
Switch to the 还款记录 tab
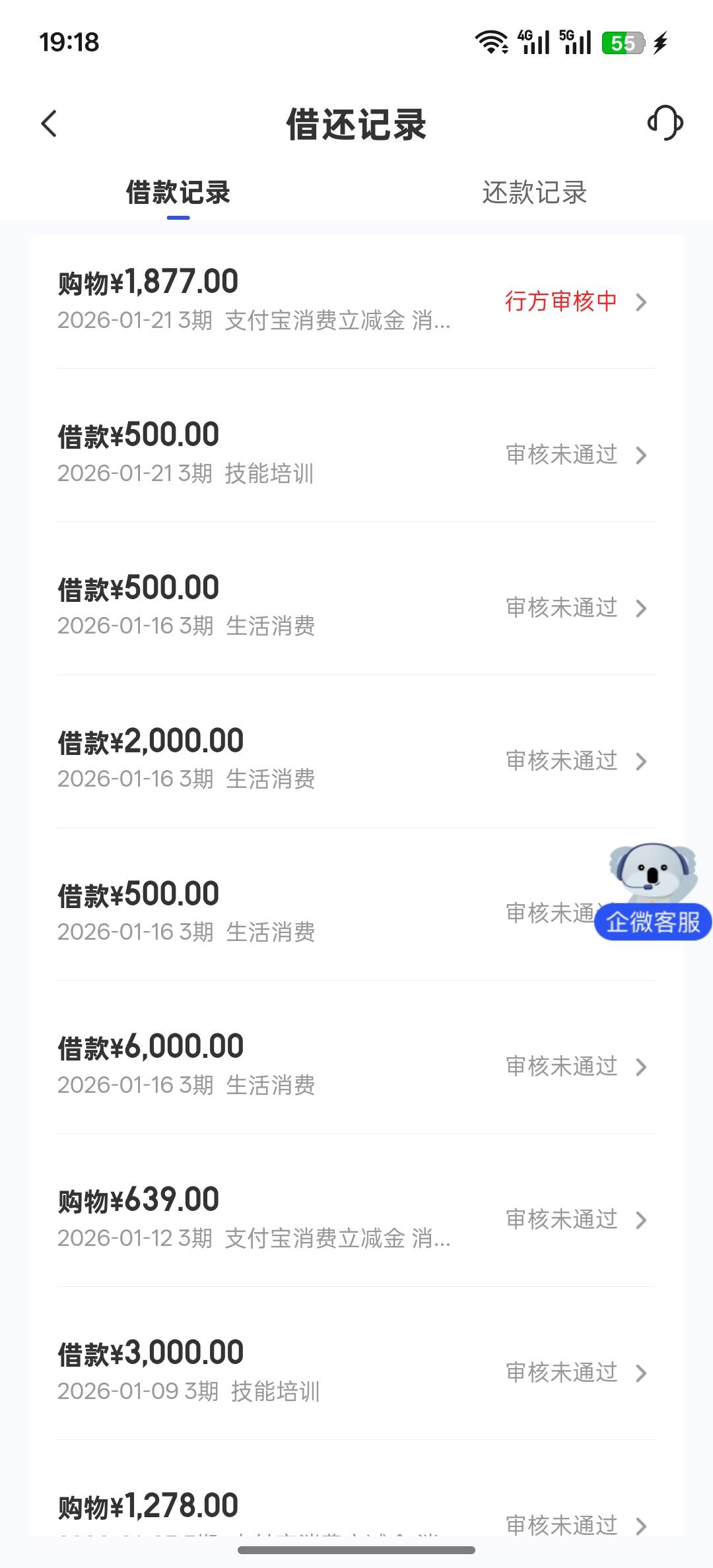click(534, 193)
